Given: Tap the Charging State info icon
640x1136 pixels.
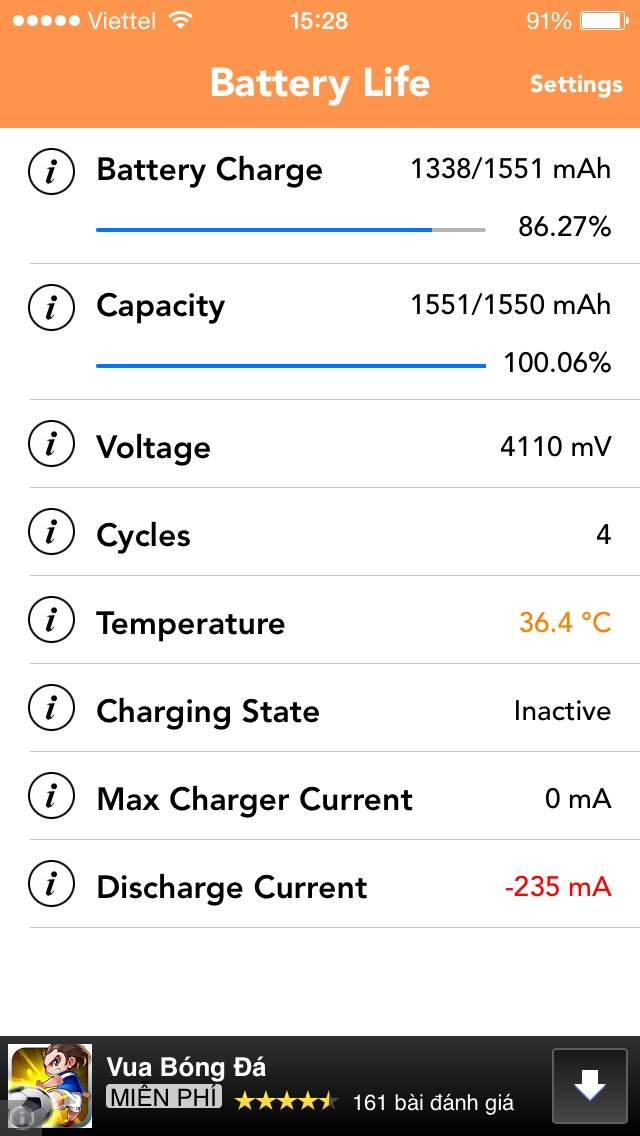Looking at the screenshot, I should 52,710.
